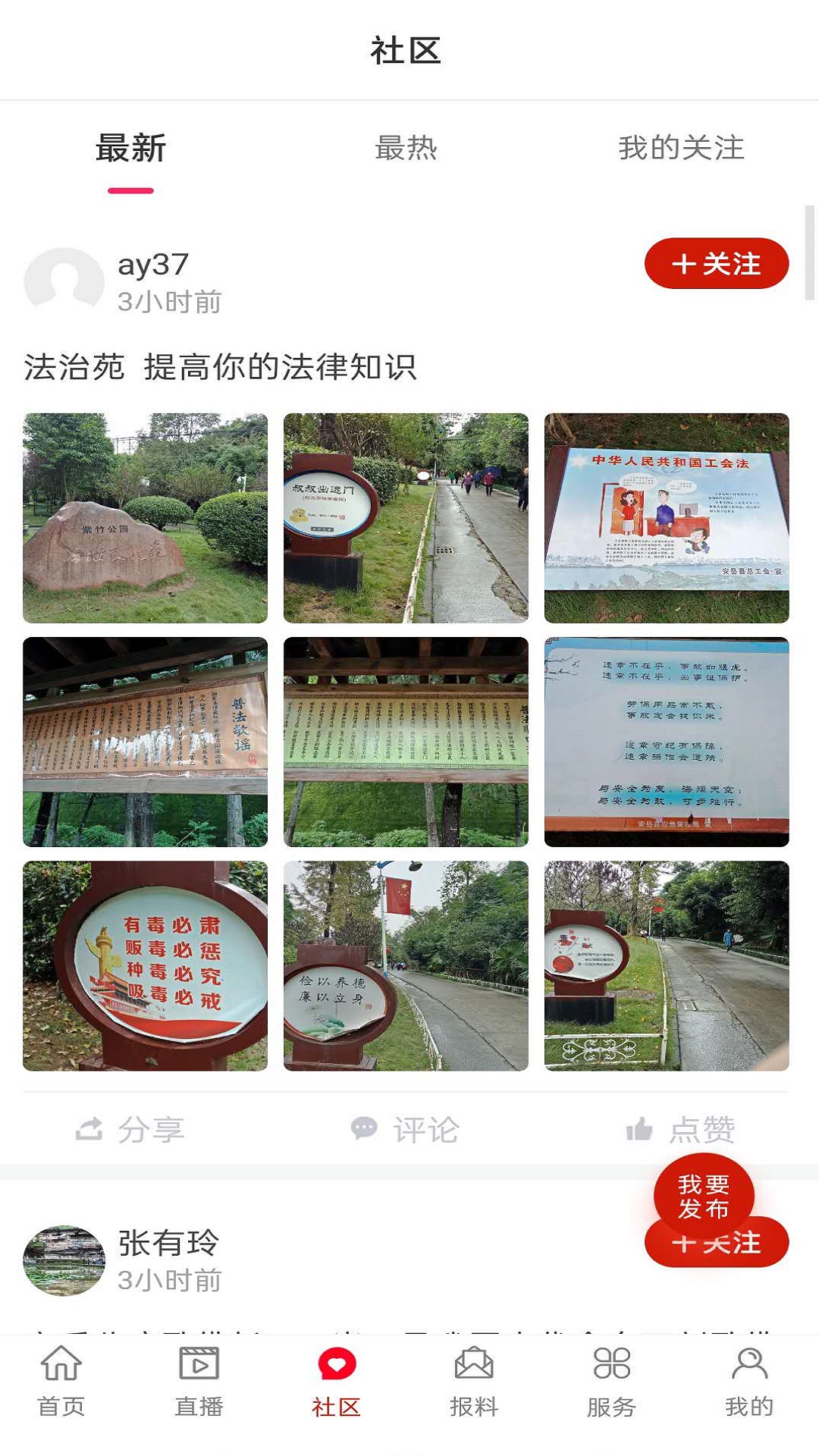Switch to the 我的关注 tab
This screenshot has width=819, height=1456.
[681, 148]
